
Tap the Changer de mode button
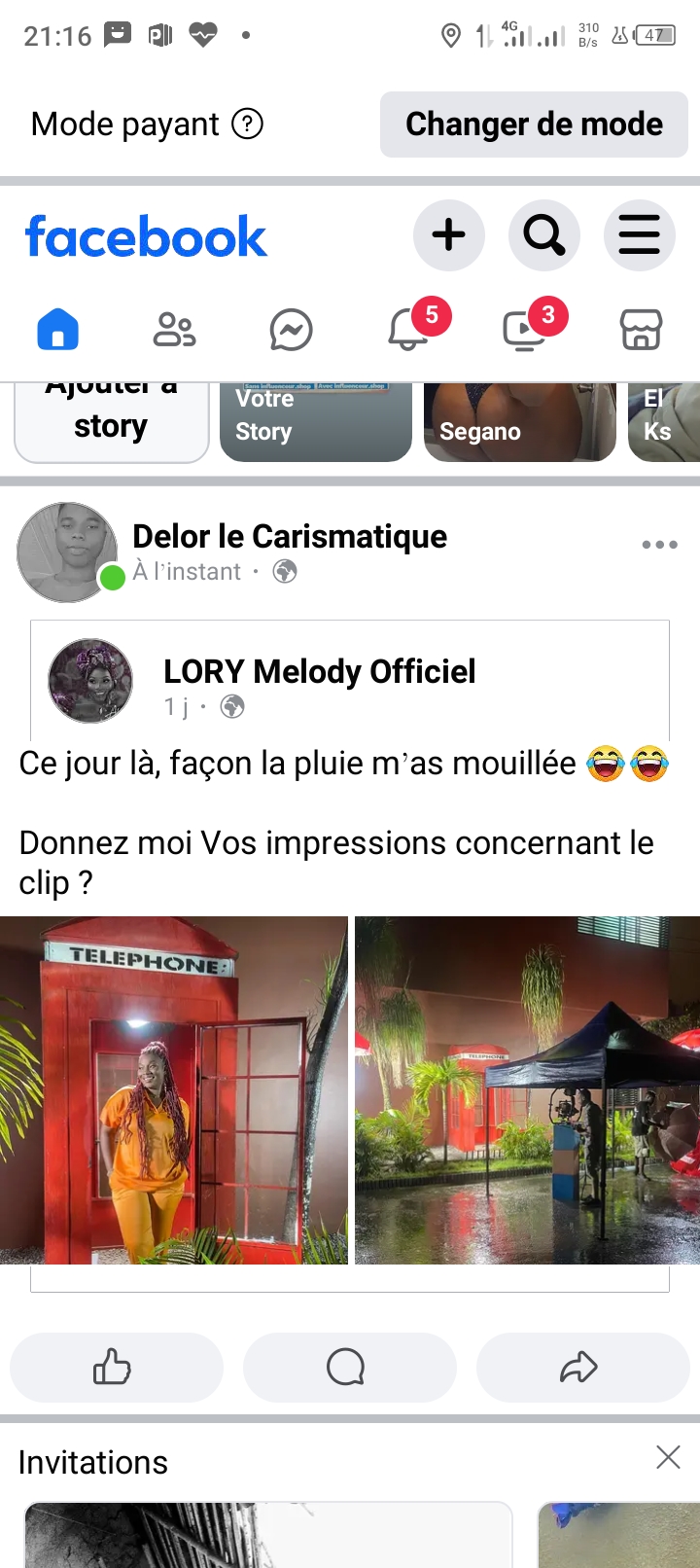tap(534, 125)
